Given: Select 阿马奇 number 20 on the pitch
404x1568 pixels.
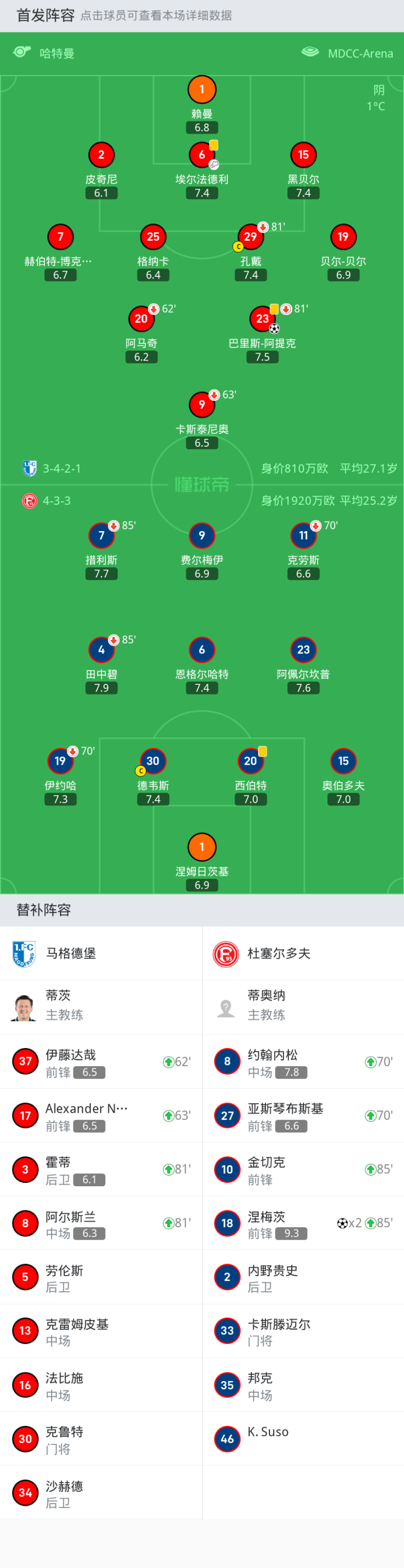Looking at the screenshot, I should (x=141, y=319).
